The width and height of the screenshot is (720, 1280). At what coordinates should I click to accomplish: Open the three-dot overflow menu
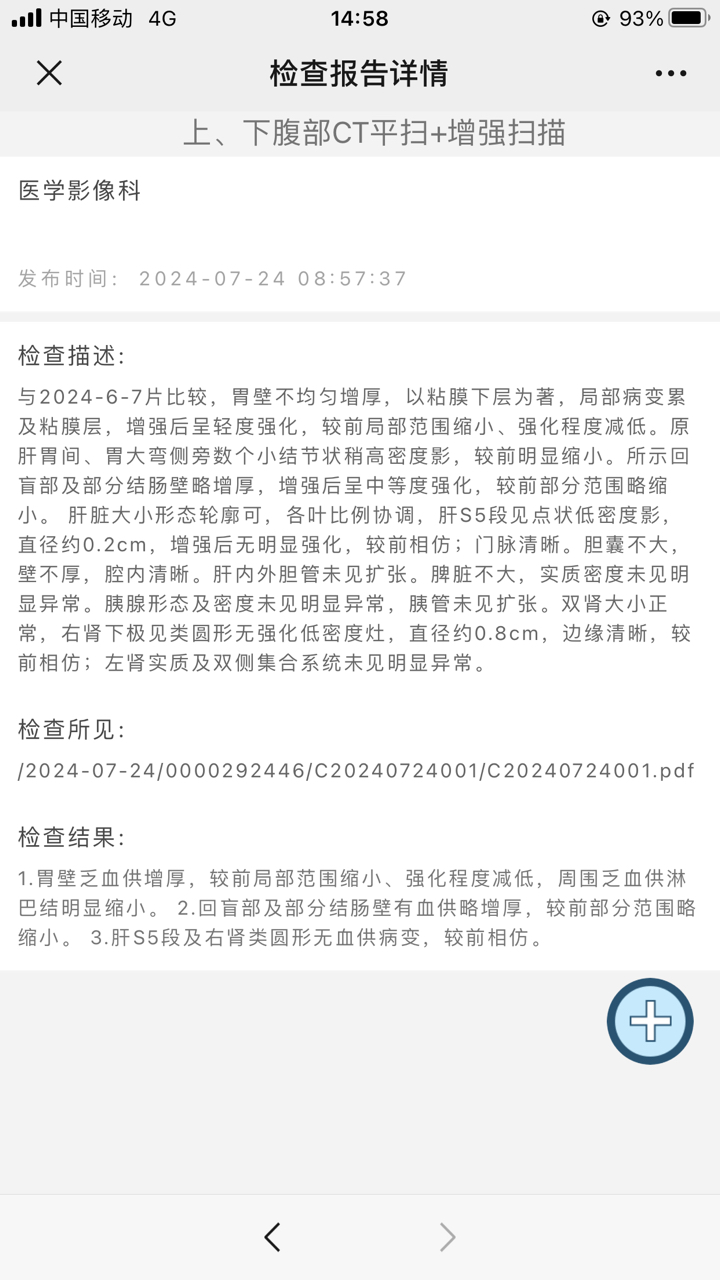coord(671,73)
